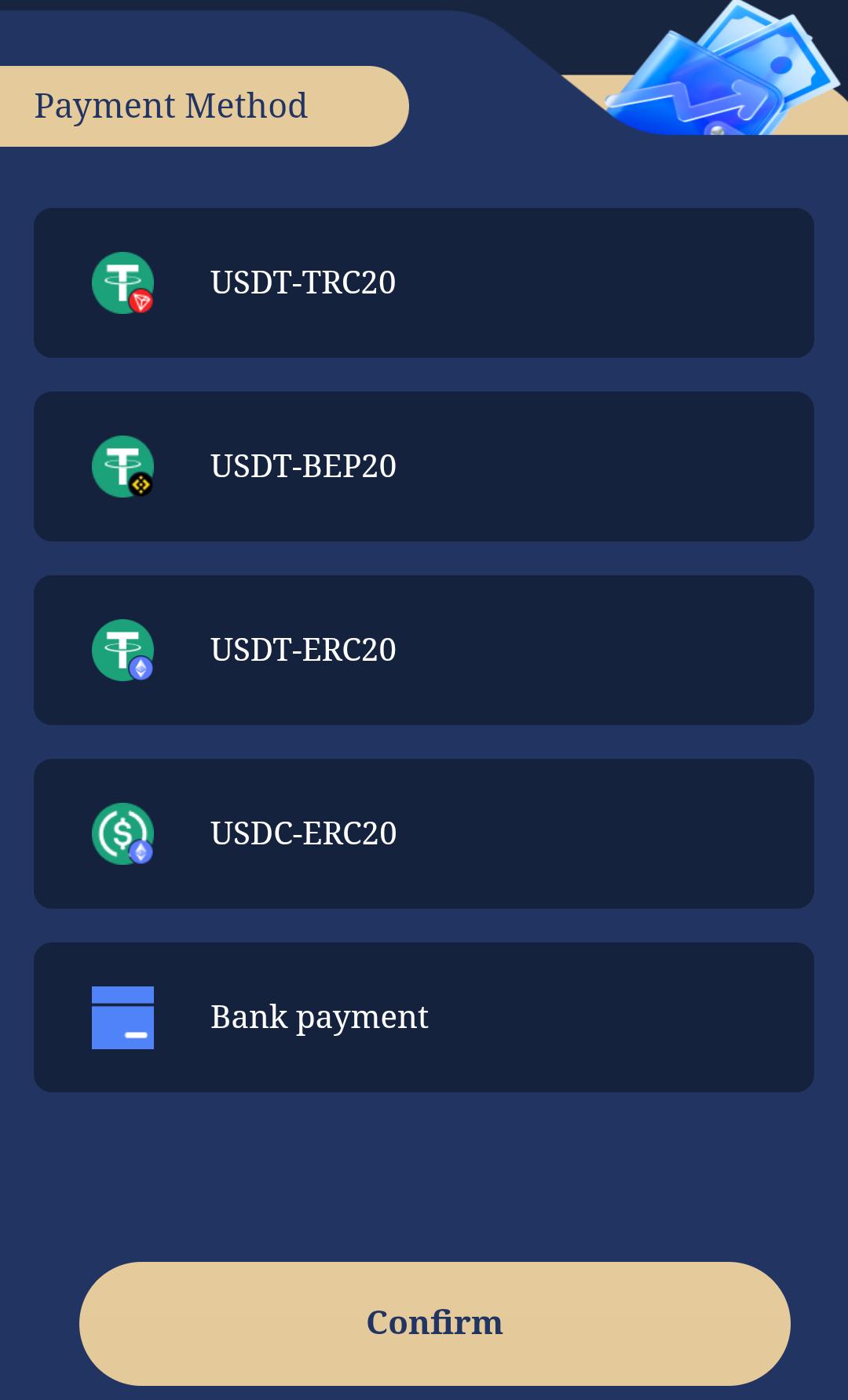This screenshot has width=848, height=1400.
Task: Click the USDT-ERC20 Tether coin icon
Action: pyautogui.click(x=123, y=651)
